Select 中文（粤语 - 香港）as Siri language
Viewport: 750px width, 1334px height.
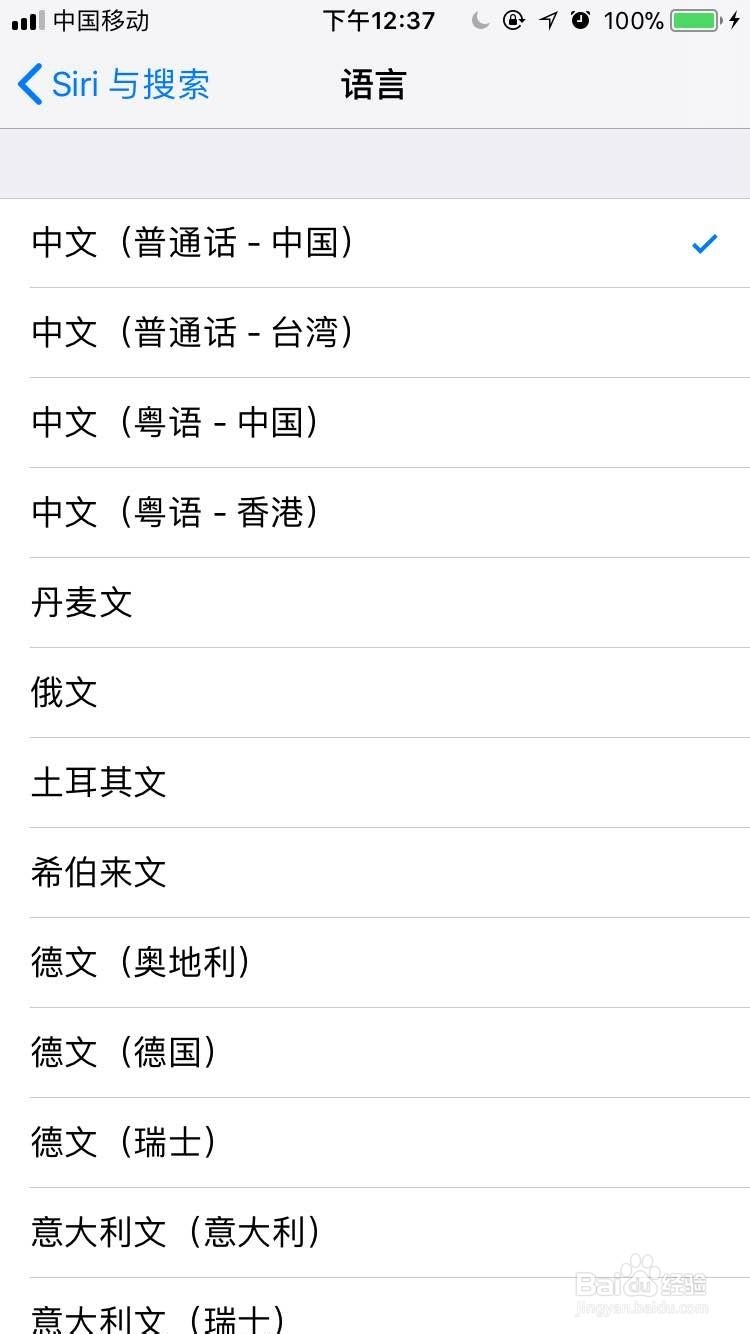(175, 513)
